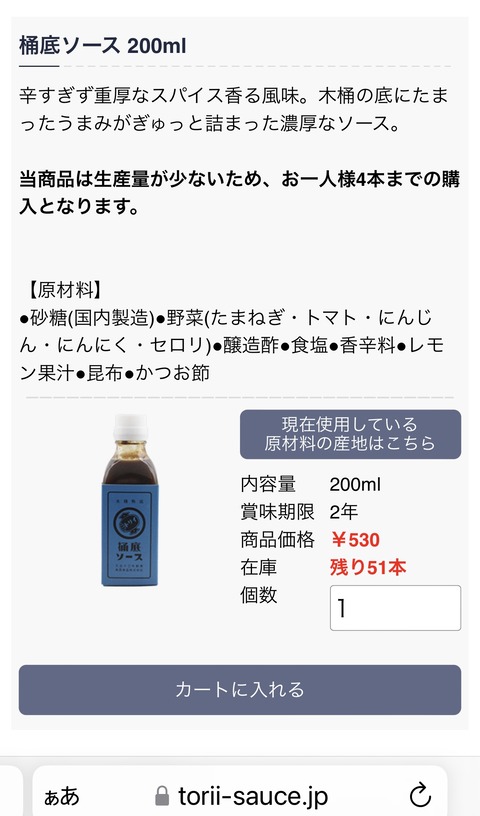This screenshot has height=816, width=480.
Task: Reload the page in Safari
Action: pos(420,796)
